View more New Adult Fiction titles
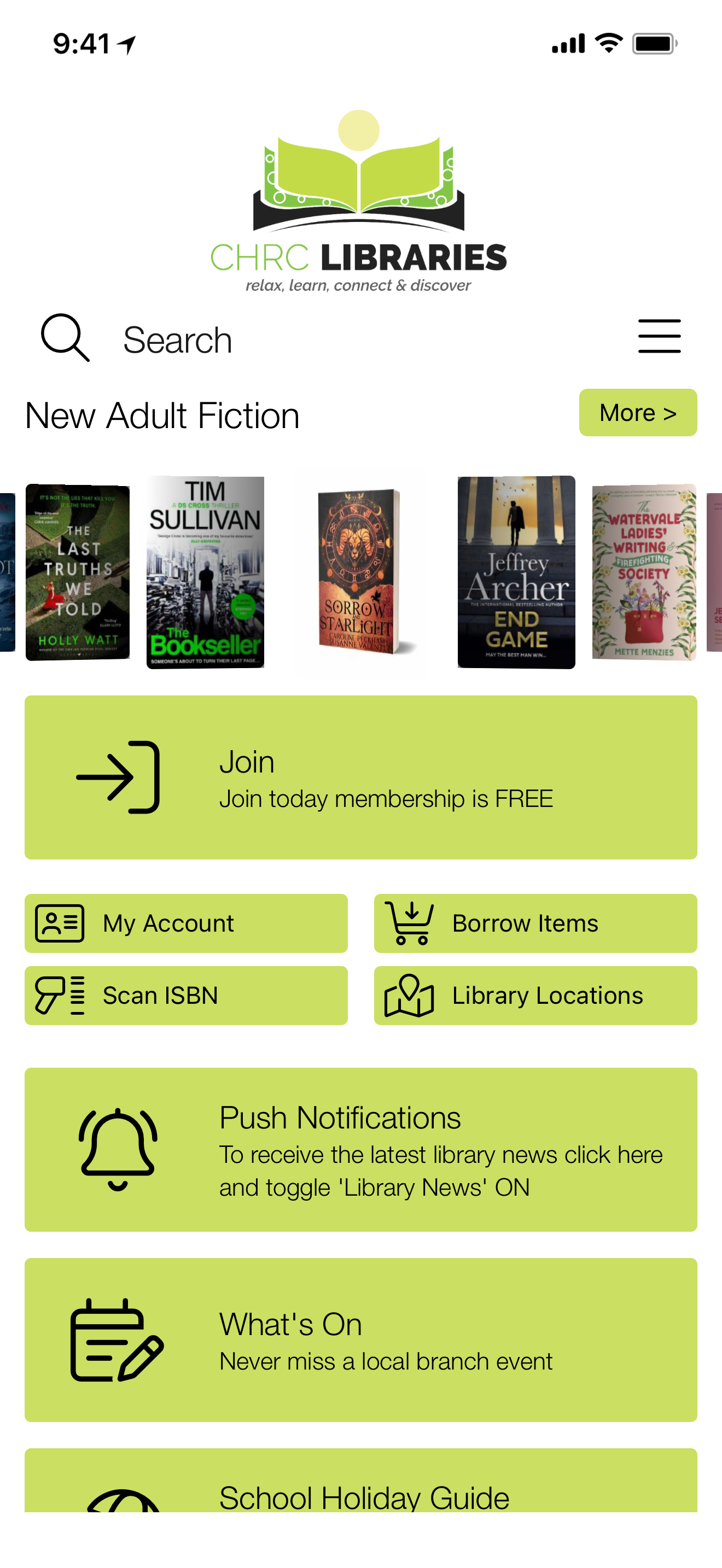722x1568 pixels. coord(637,413)
